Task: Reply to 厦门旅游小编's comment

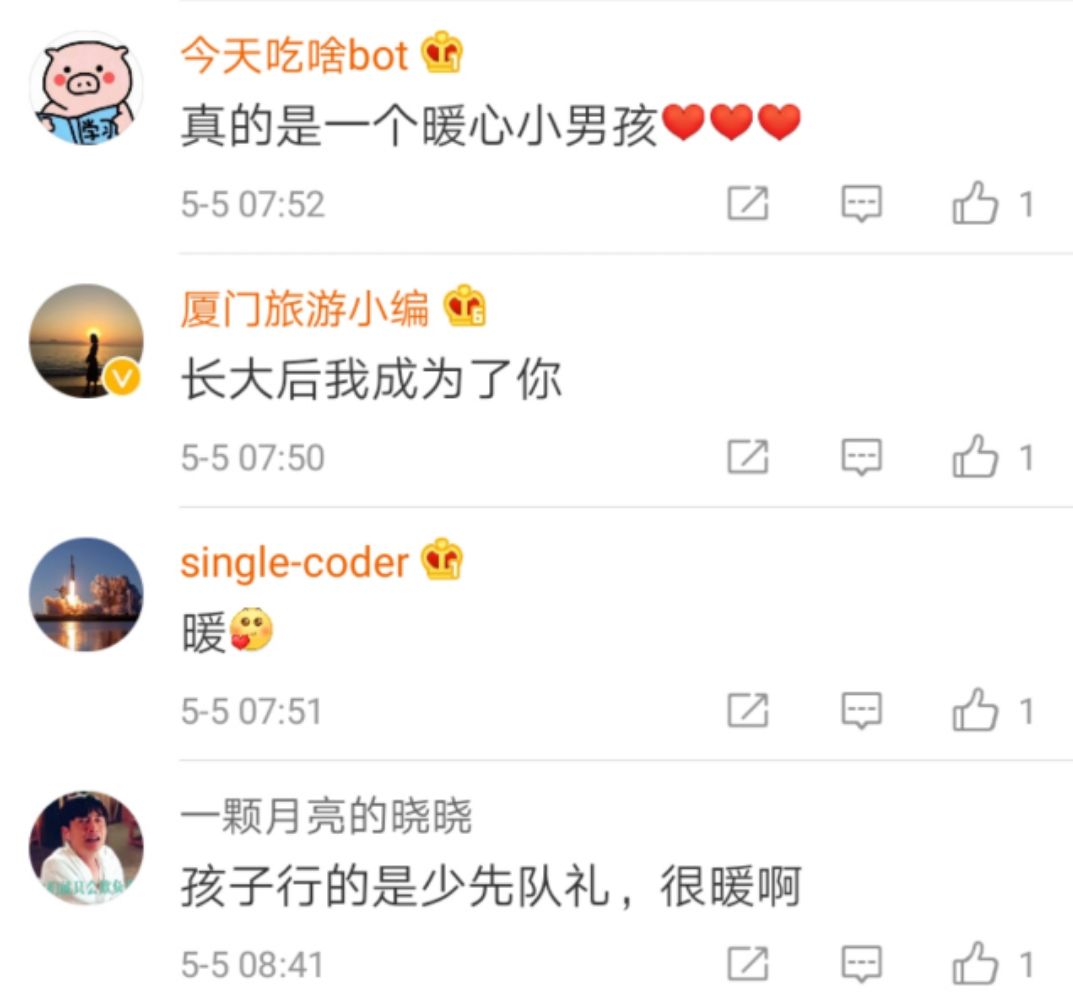Action: pos(860,458)
